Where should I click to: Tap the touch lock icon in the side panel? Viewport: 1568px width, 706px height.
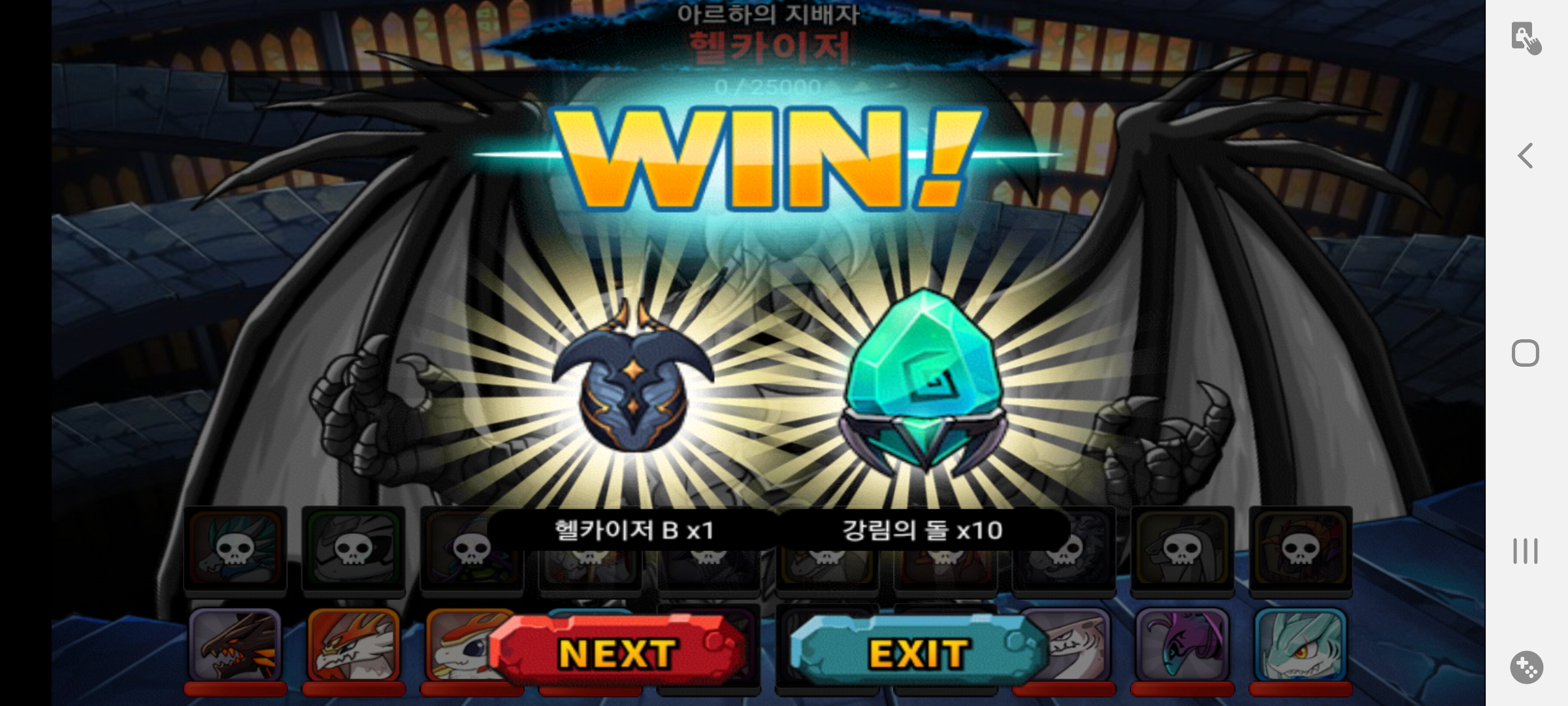pyautogui.click(x=1526, y=37)
